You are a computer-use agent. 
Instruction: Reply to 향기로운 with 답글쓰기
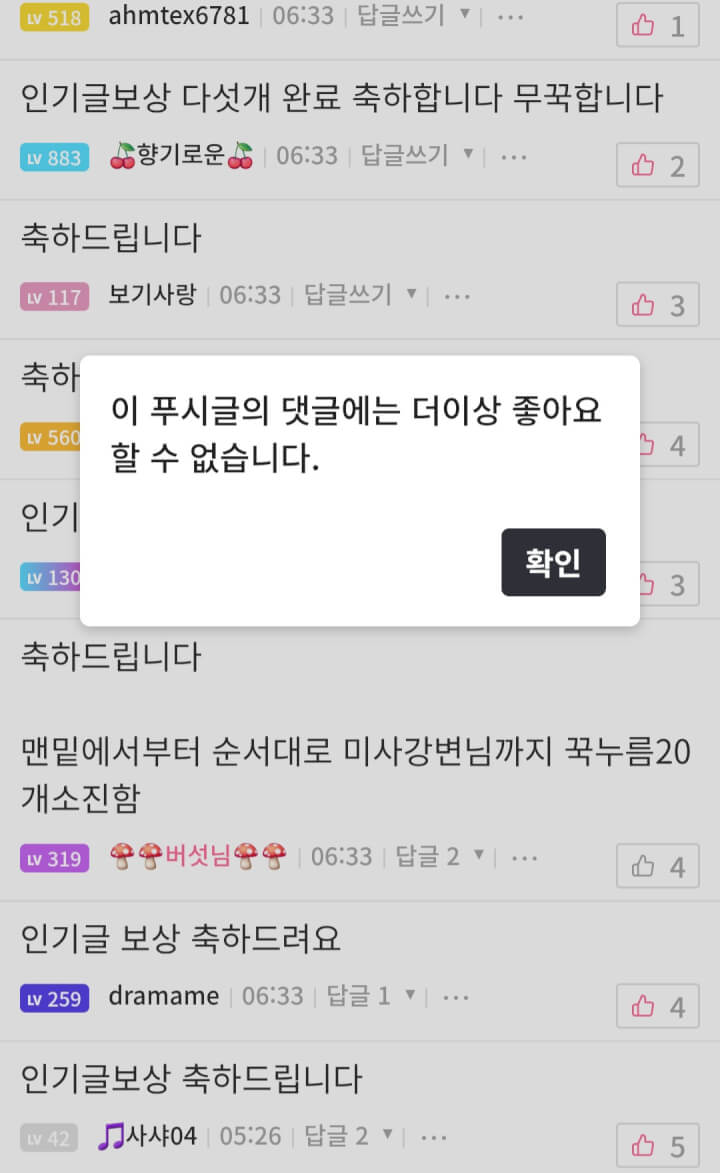(x=404, y=155)
